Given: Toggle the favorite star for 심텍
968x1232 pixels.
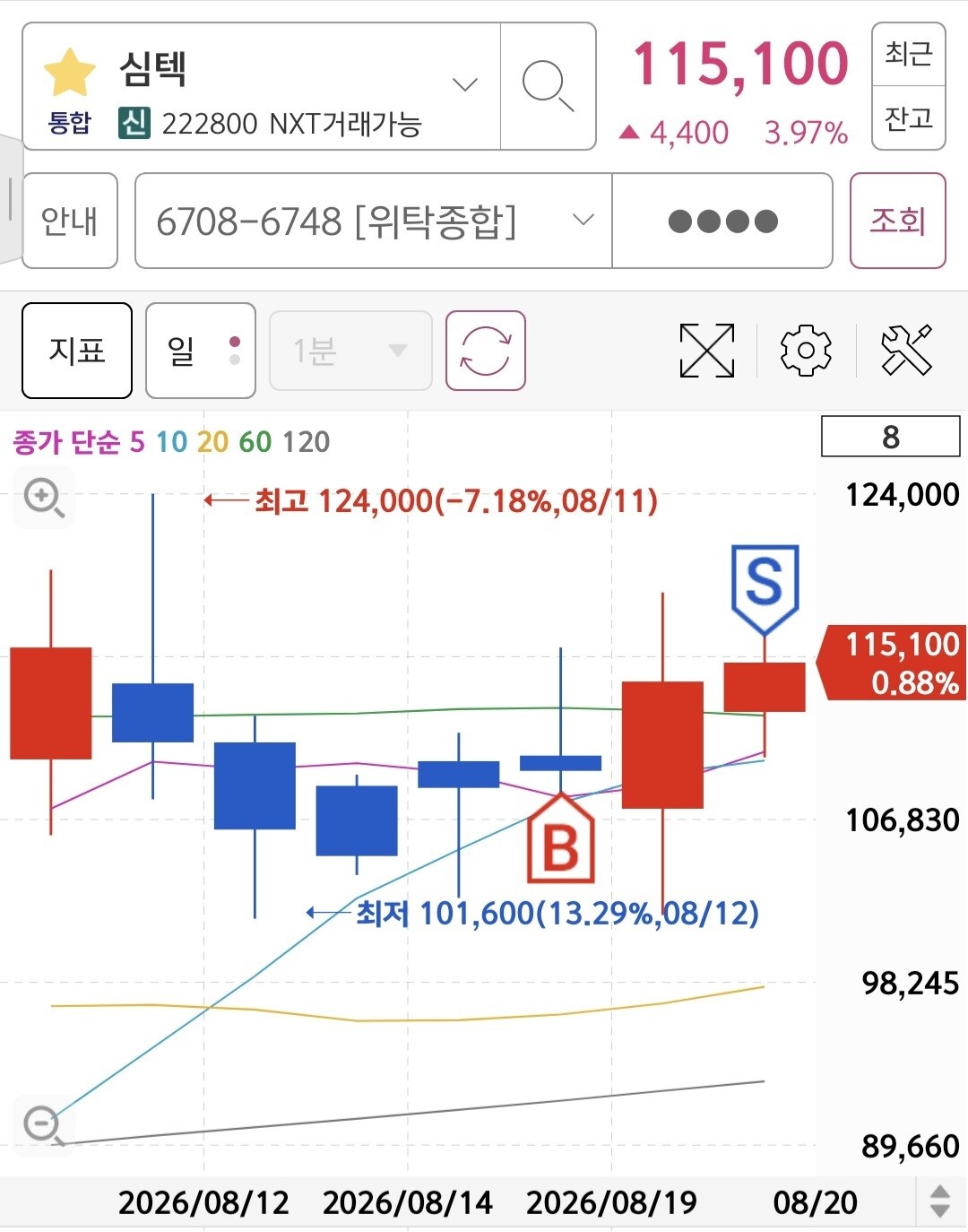Looking at the screenshot, I should (x=70, y=73).
